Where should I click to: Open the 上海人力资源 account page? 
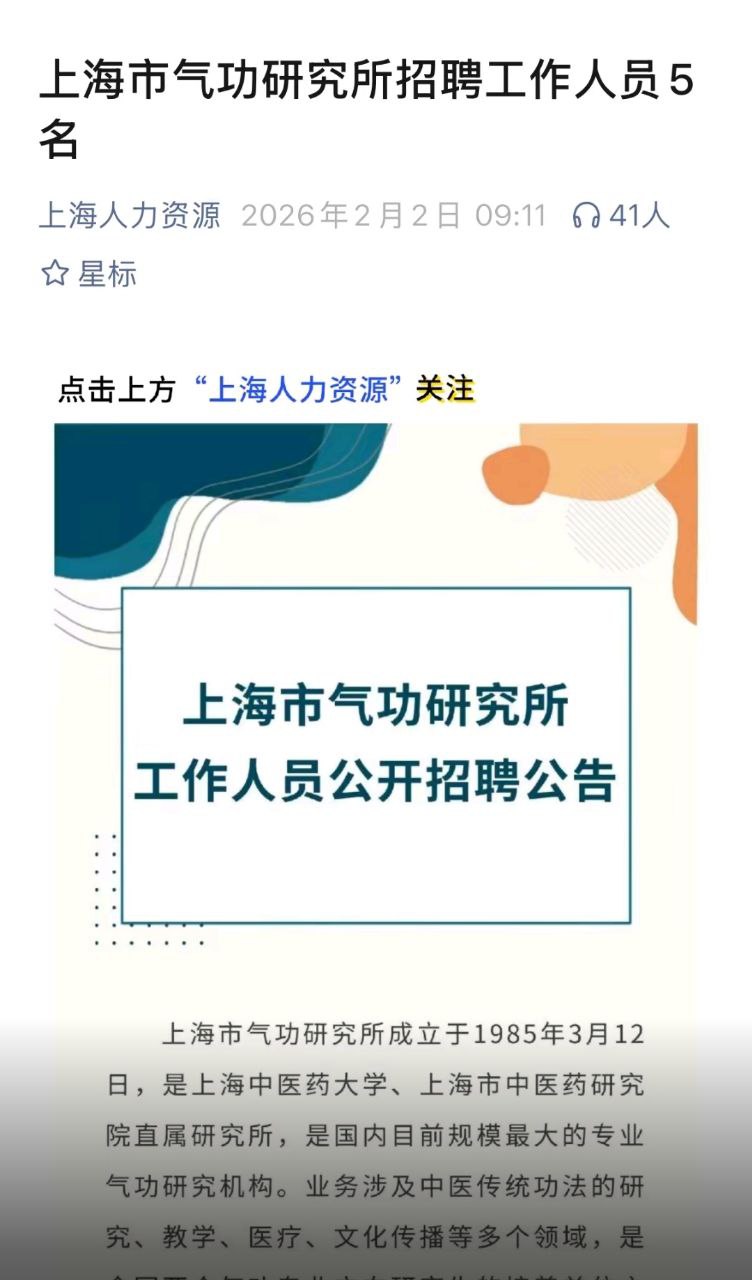[x=130, y=215]
